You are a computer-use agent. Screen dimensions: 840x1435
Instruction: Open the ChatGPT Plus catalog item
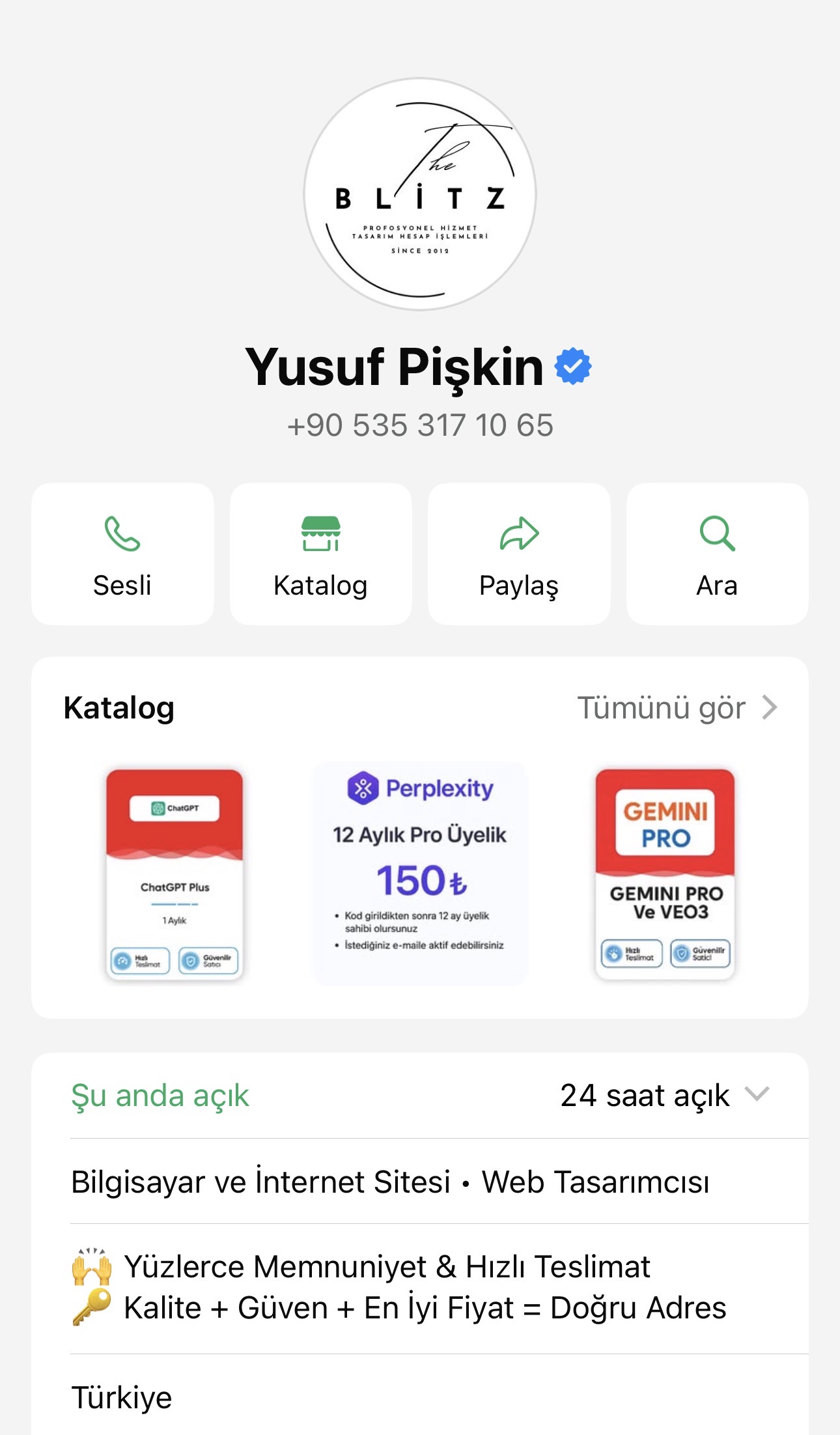[x=175, y=874]
